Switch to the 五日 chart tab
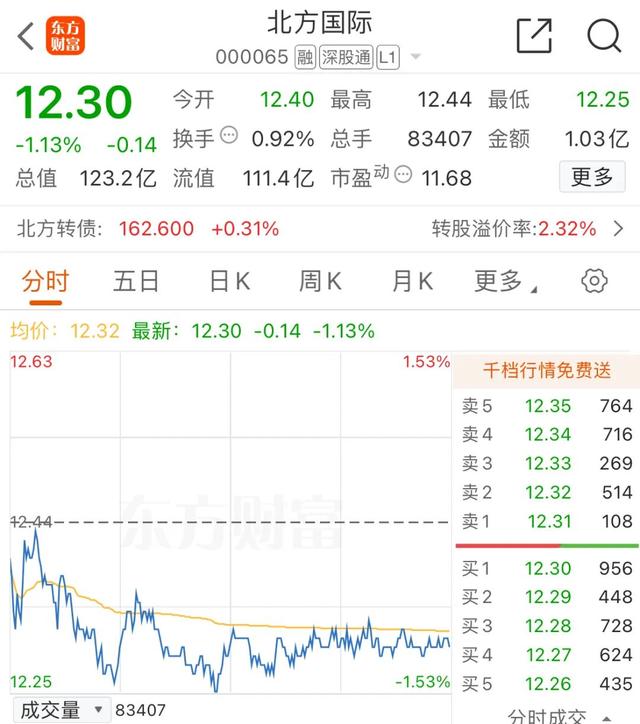This screenshot has width=640, height=724. tap(136, 281)
